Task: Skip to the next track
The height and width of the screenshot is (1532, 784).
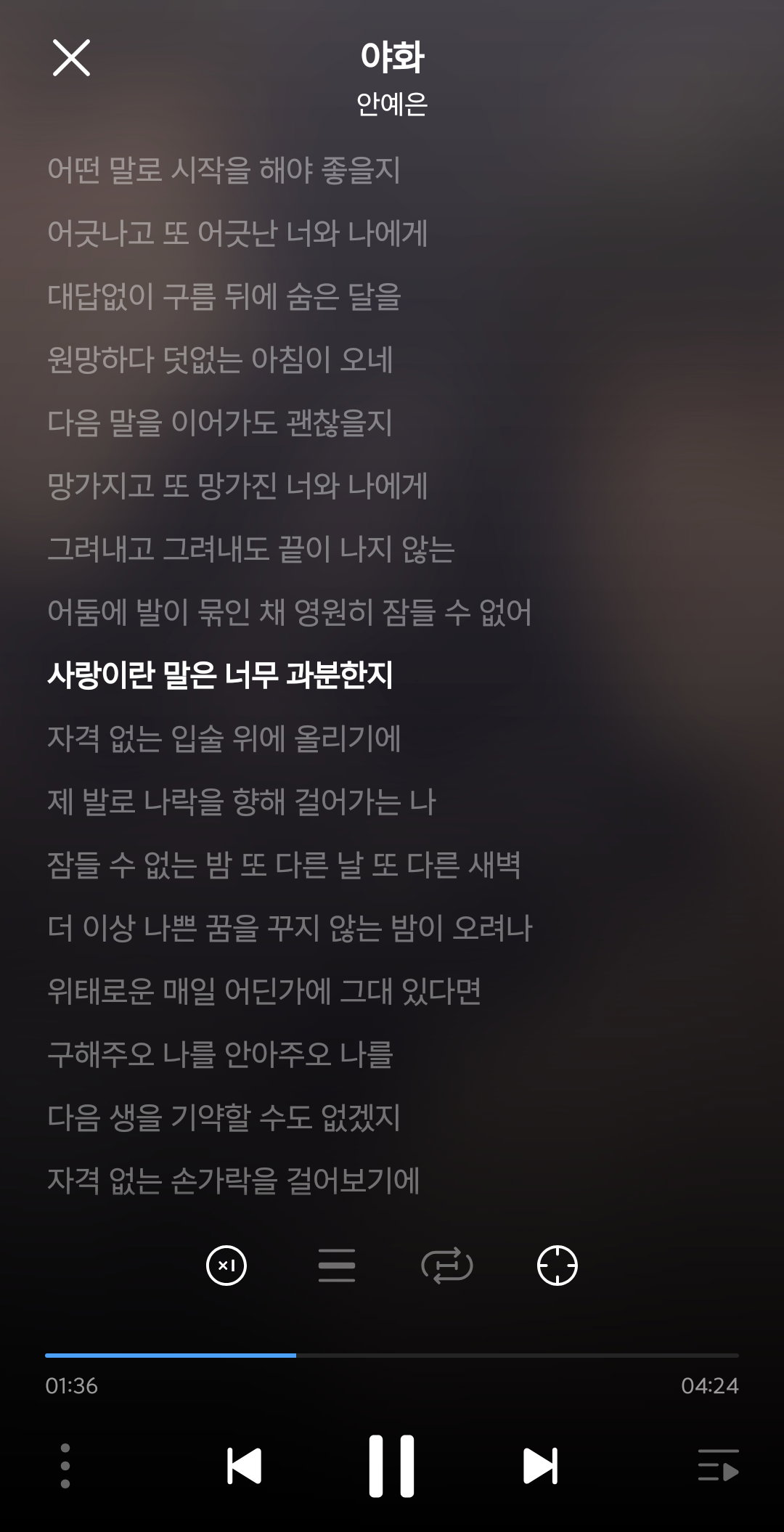Action: click(x=540, y=1466)
